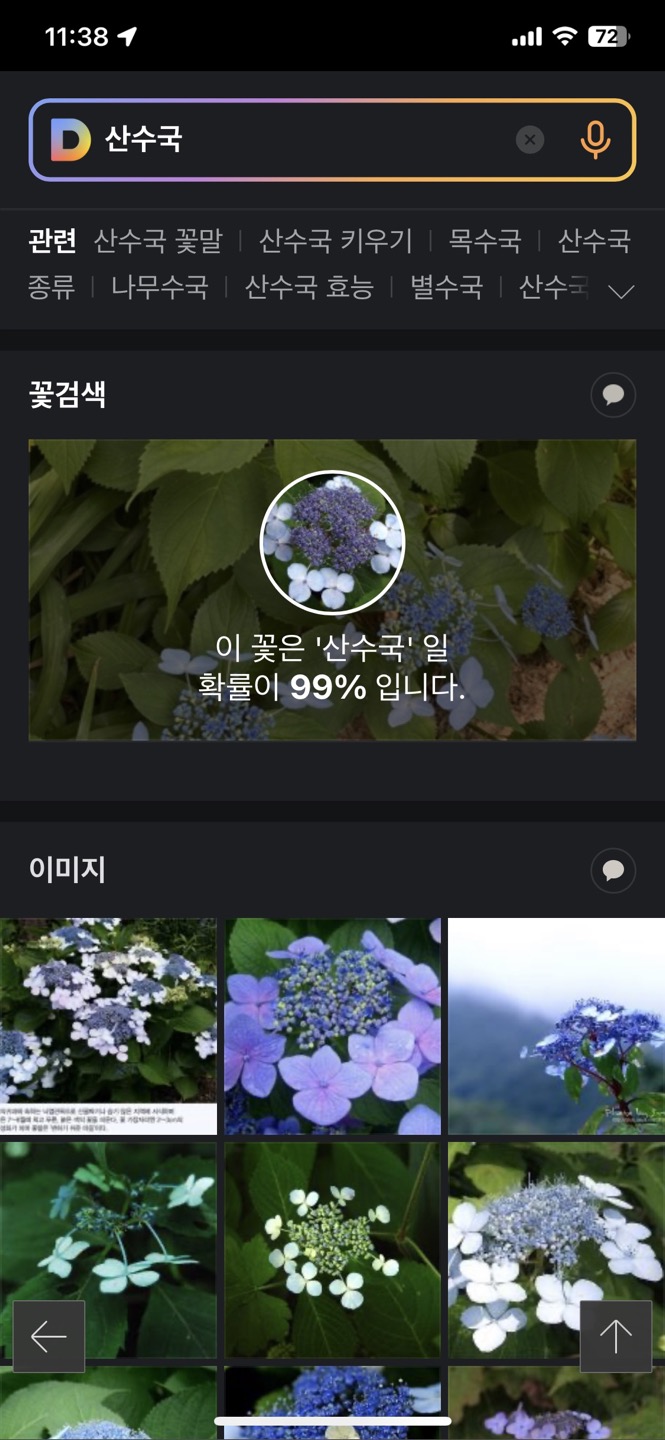Open the Daum logo home icon
Viewport: 665px width, 1440px height.
point(70,140)
